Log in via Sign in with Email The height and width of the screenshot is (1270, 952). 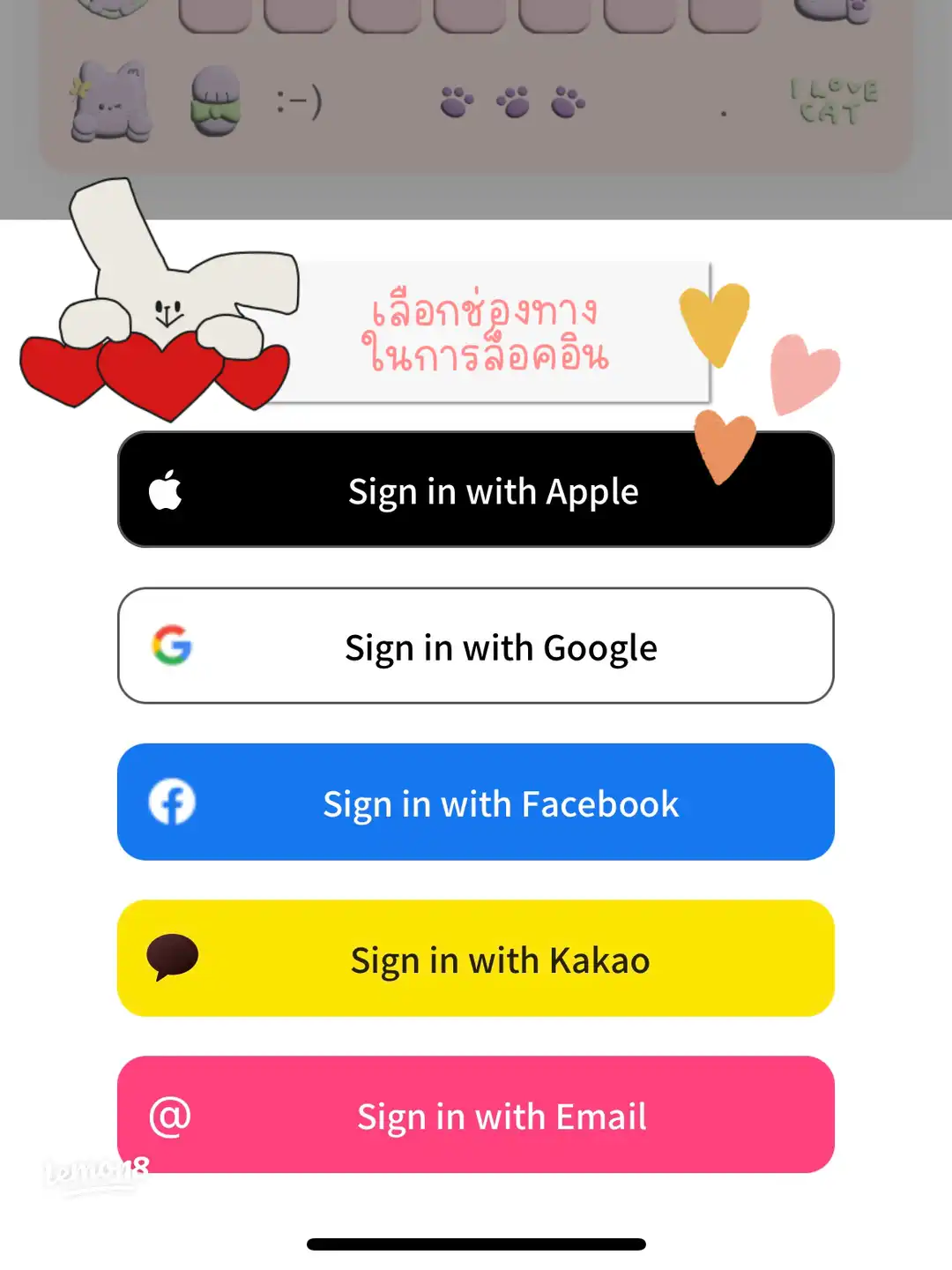coord(476,1115)
